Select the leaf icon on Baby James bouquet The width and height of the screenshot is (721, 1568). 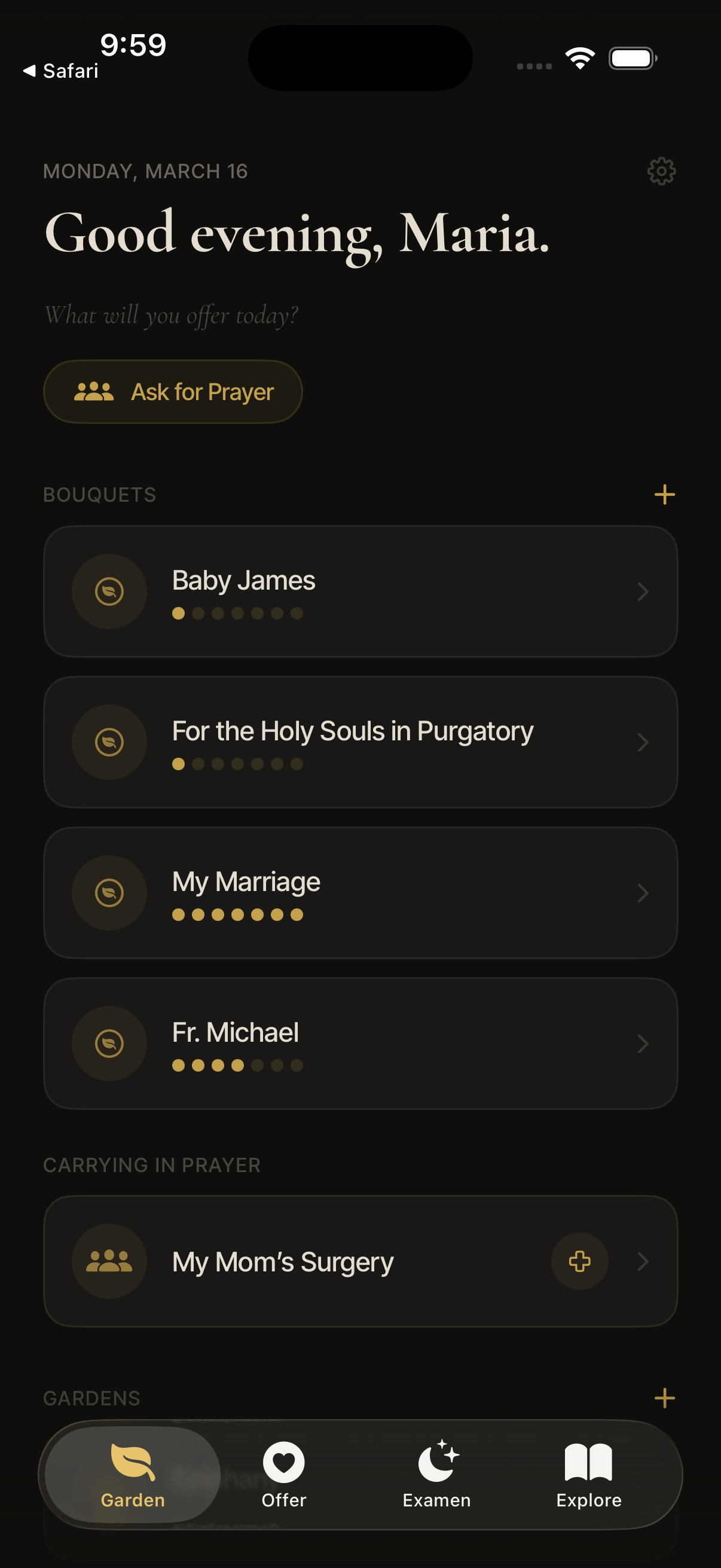[x=109, y=591]
